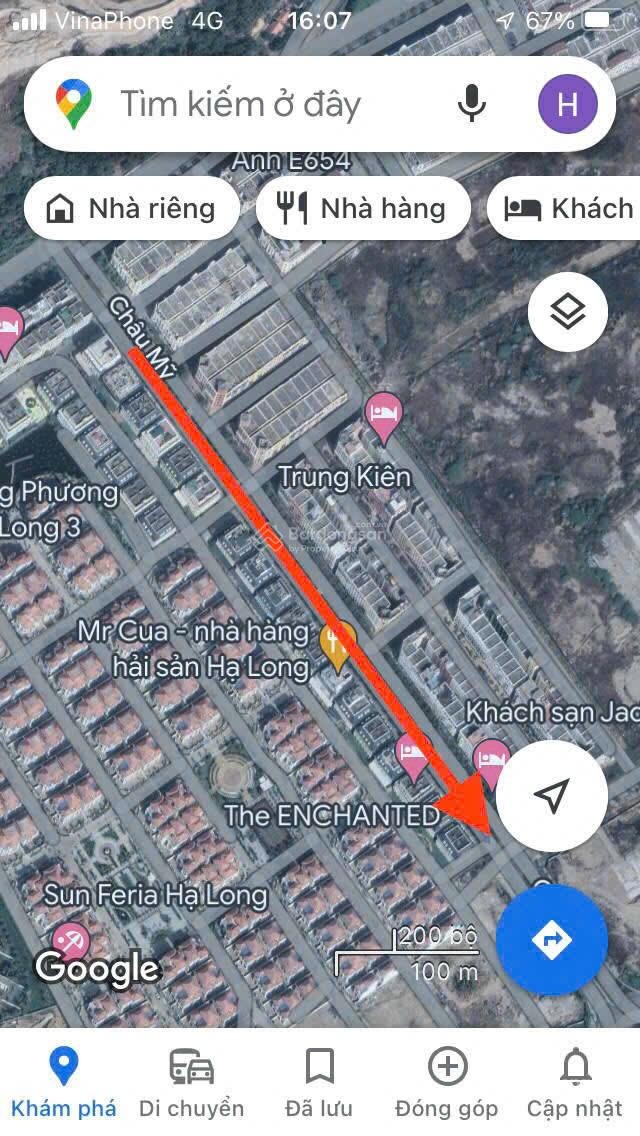Start voice search with the microphone
This screenshot has width=640, height=1136.
pos(471,104)
